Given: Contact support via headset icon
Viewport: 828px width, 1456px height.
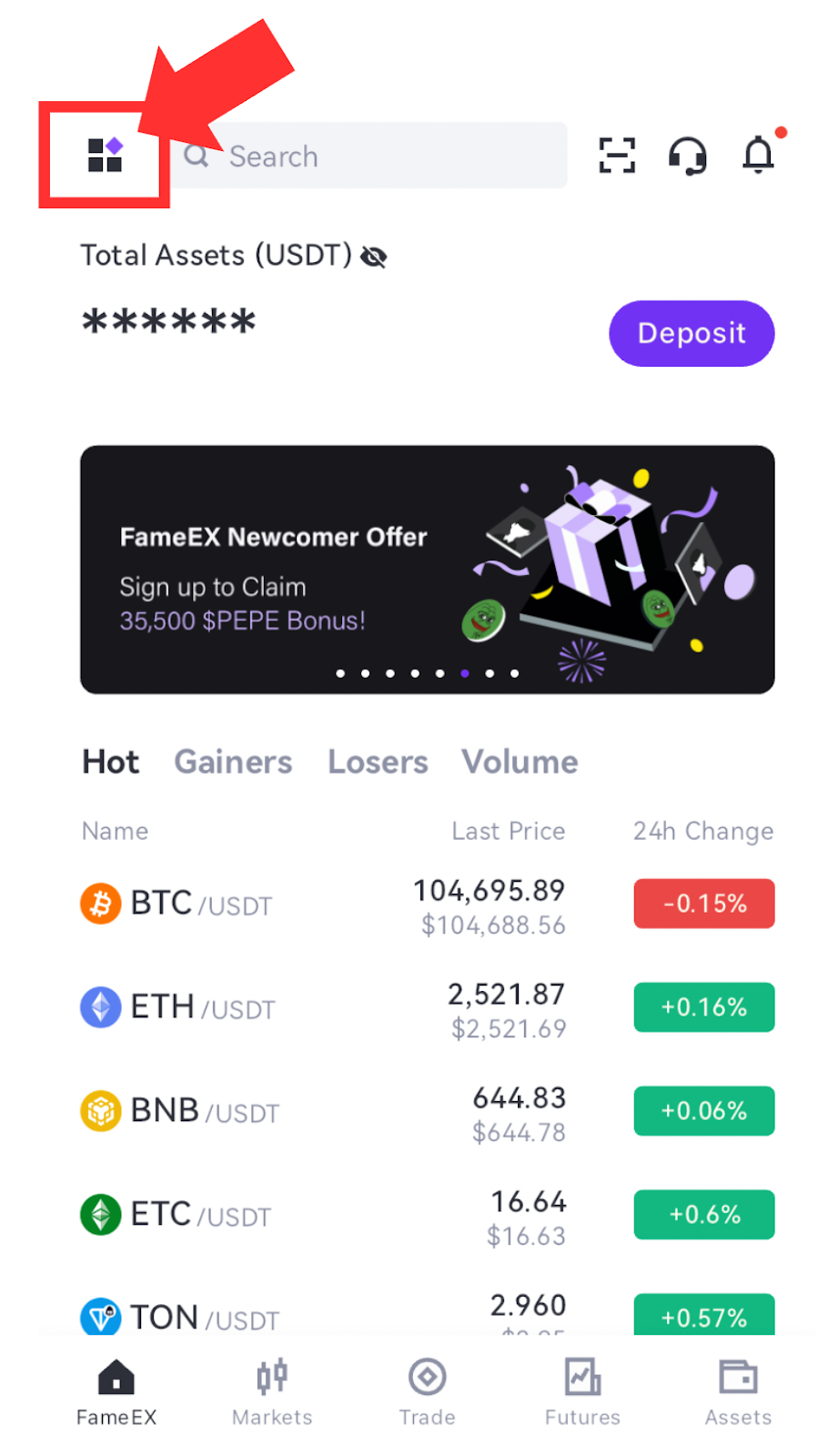Looking at the screenshot, I should pos(688,156).
